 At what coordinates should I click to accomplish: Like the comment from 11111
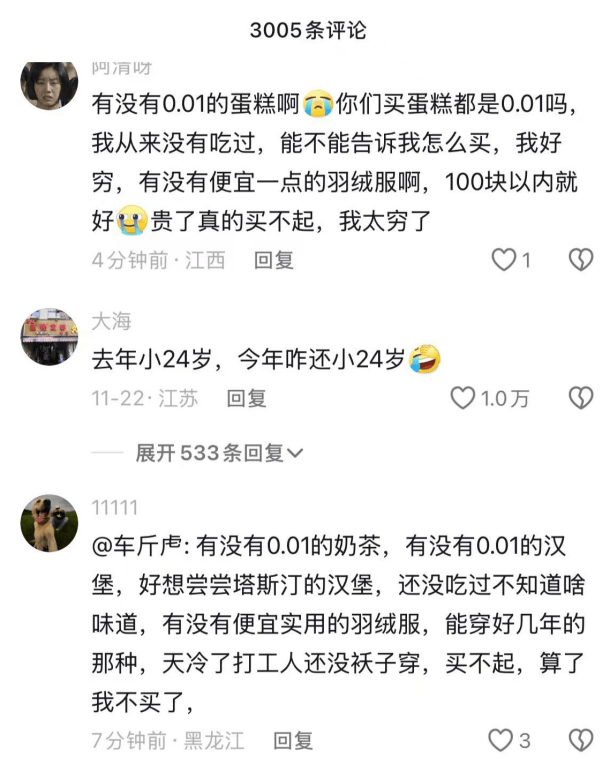[x=500, y=740]
